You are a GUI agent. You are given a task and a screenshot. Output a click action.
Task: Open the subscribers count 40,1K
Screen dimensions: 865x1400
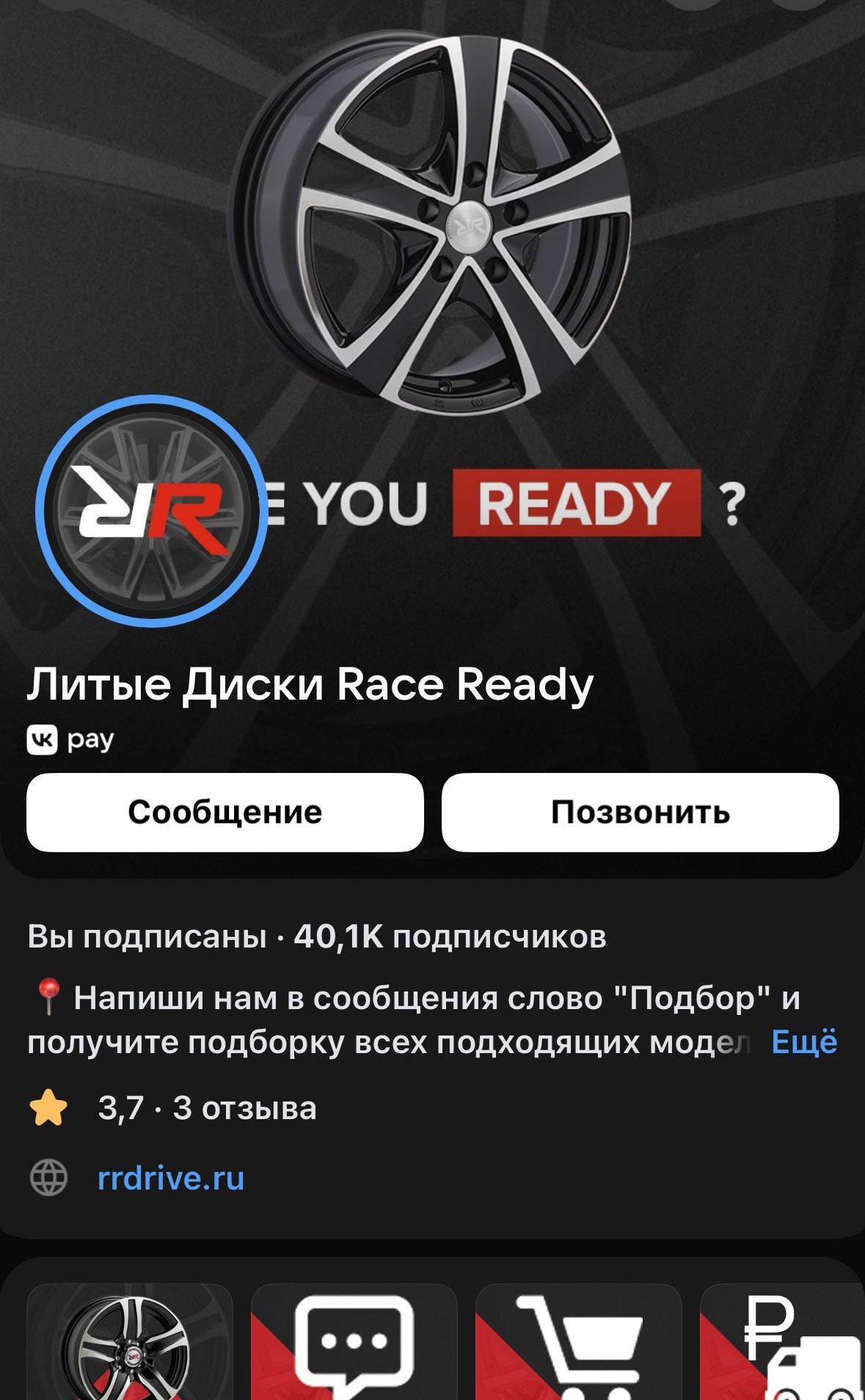click(449, 937)
